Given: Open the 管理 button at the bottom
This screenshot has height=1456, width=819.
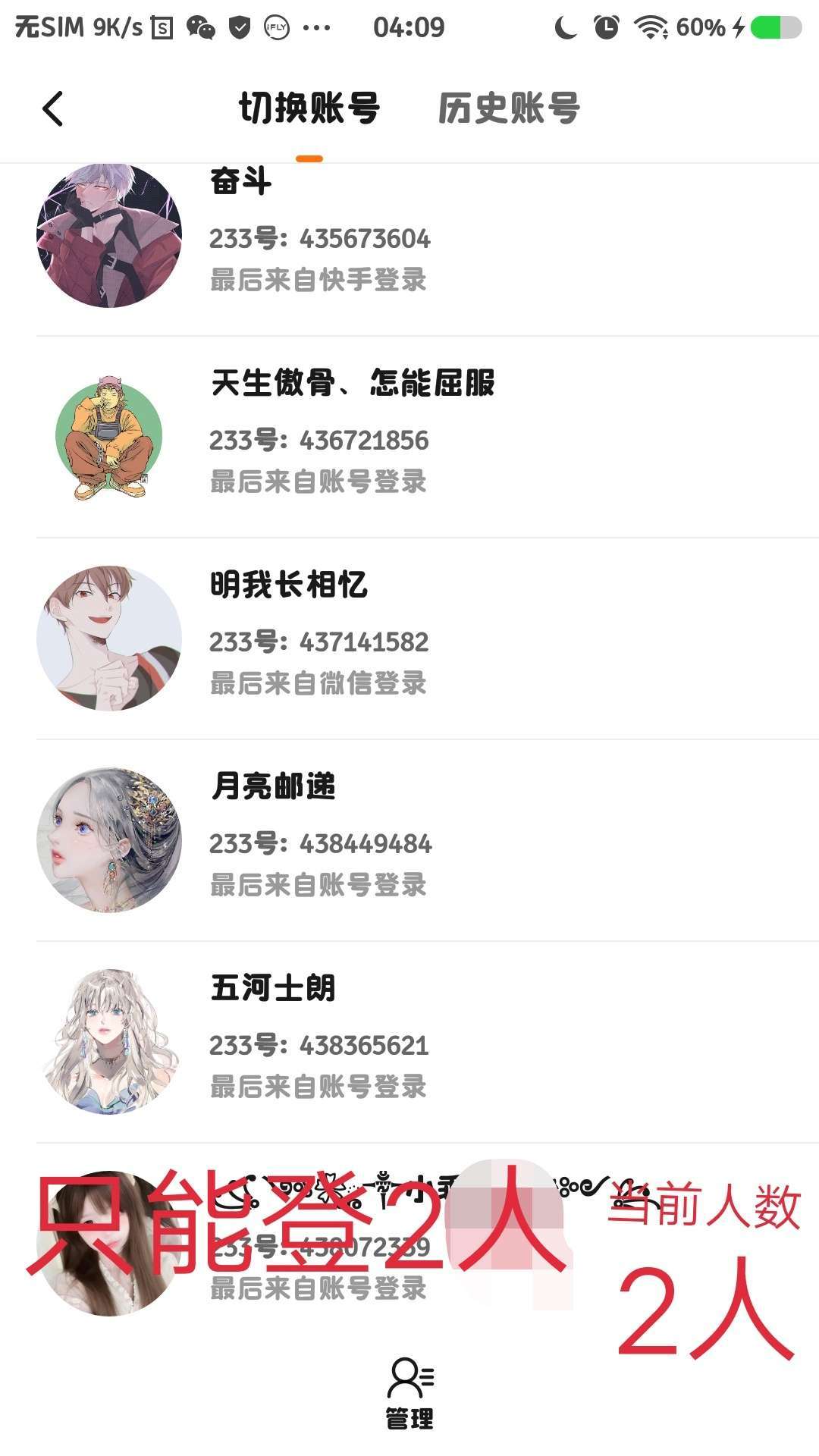Looking at the screenshot, I should tap(409, 1394).
